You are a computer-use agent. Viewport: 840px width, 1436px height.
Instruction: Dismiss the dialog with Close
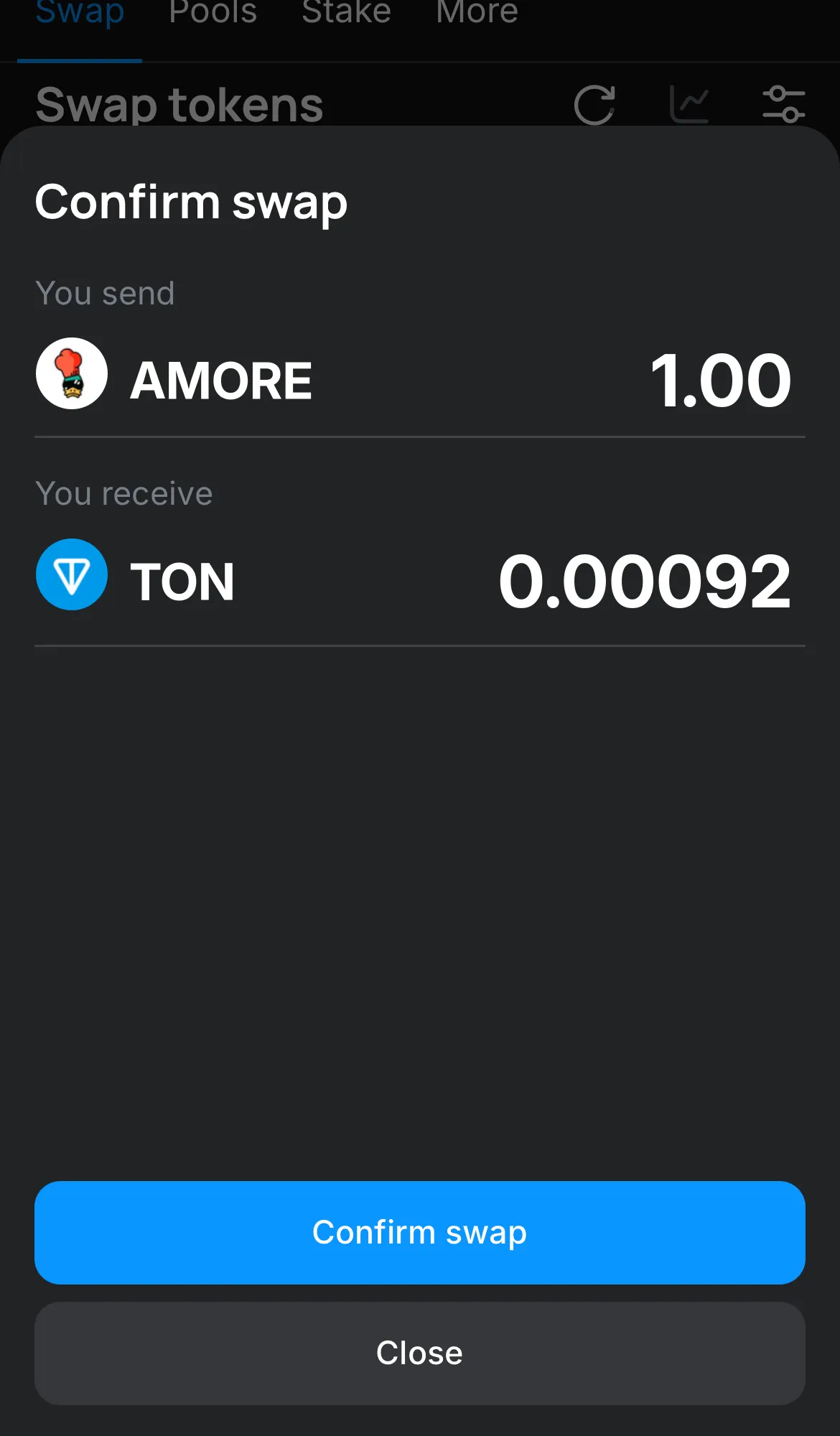pyautogui.click(x=419, y=1353)
